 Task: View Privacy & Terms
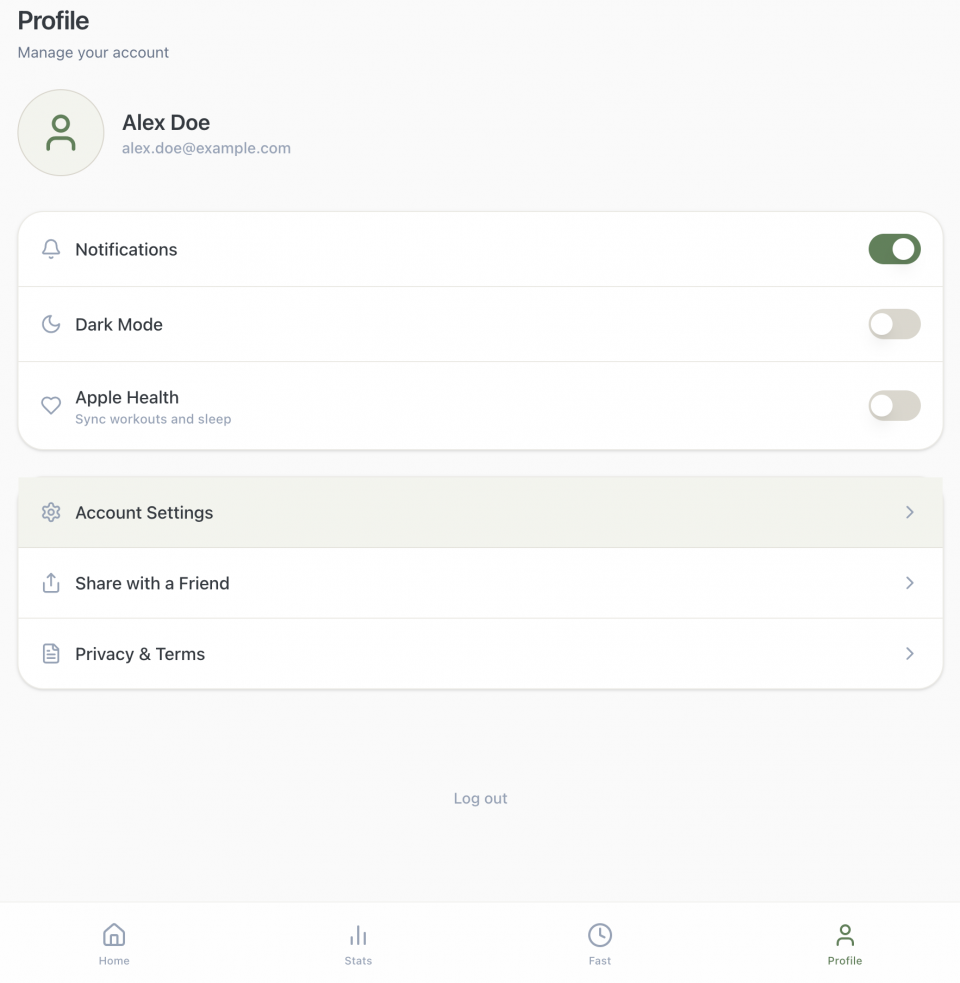480,654
